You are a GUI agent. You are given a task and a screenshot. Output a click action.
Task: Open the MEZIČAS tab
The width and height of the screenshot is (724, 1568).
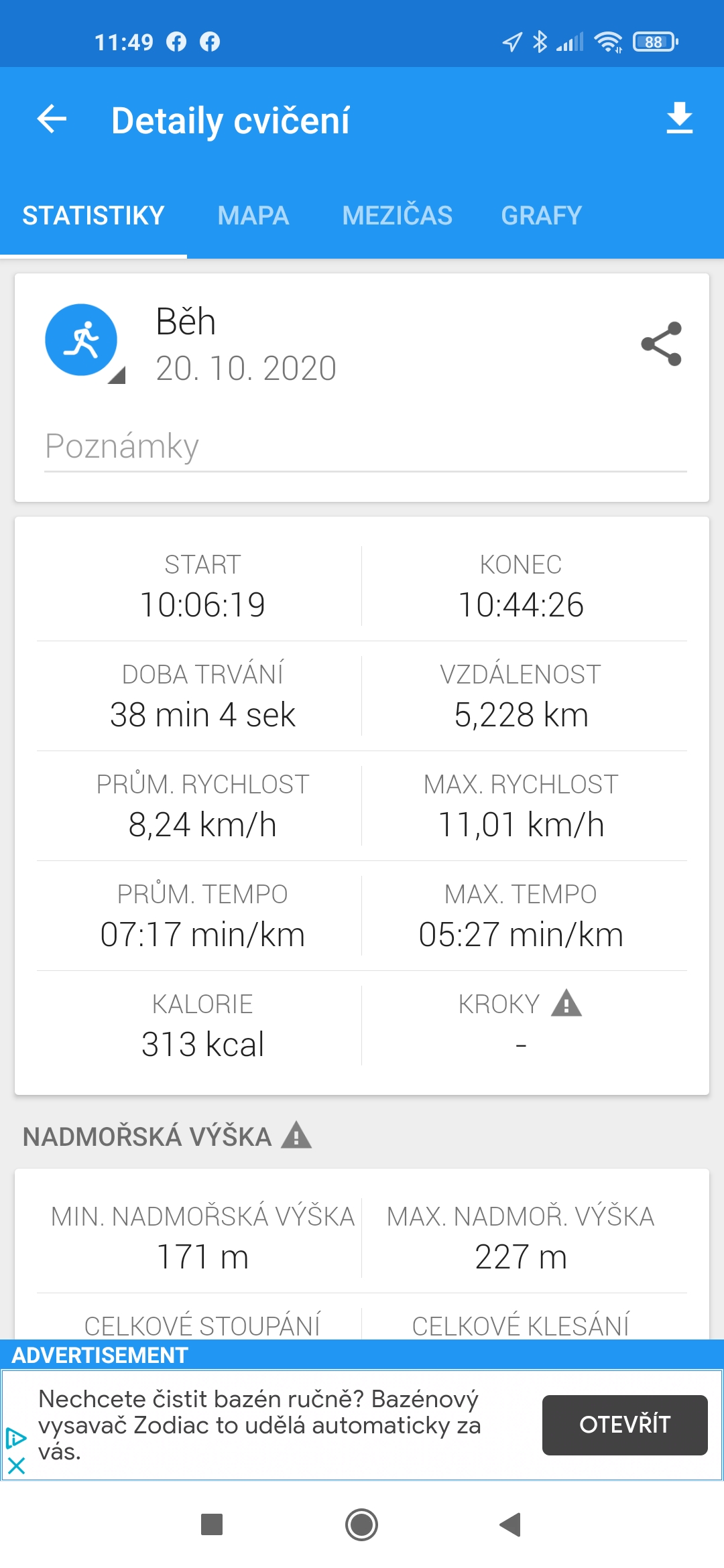[x=398, y=216]
